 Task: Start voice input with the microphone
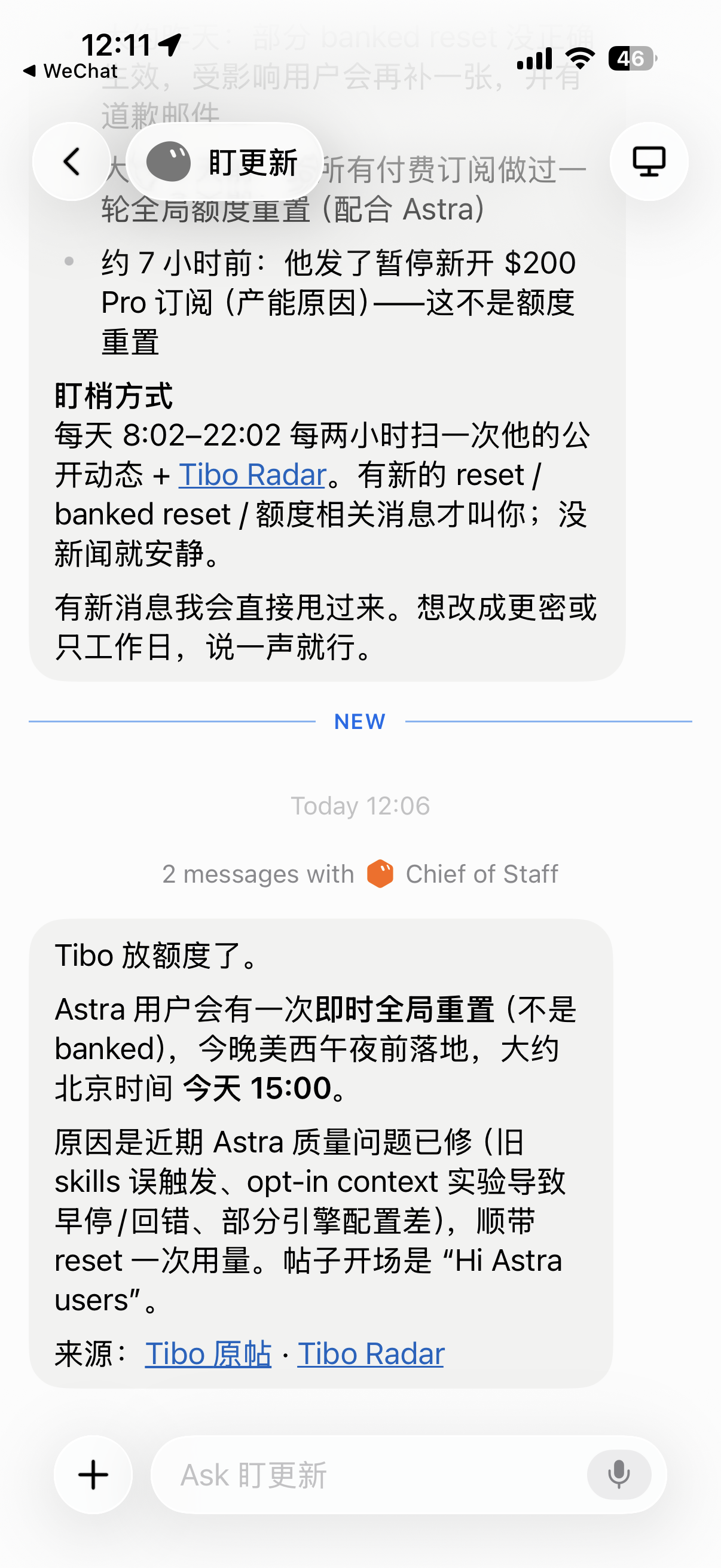[619, 1475]
